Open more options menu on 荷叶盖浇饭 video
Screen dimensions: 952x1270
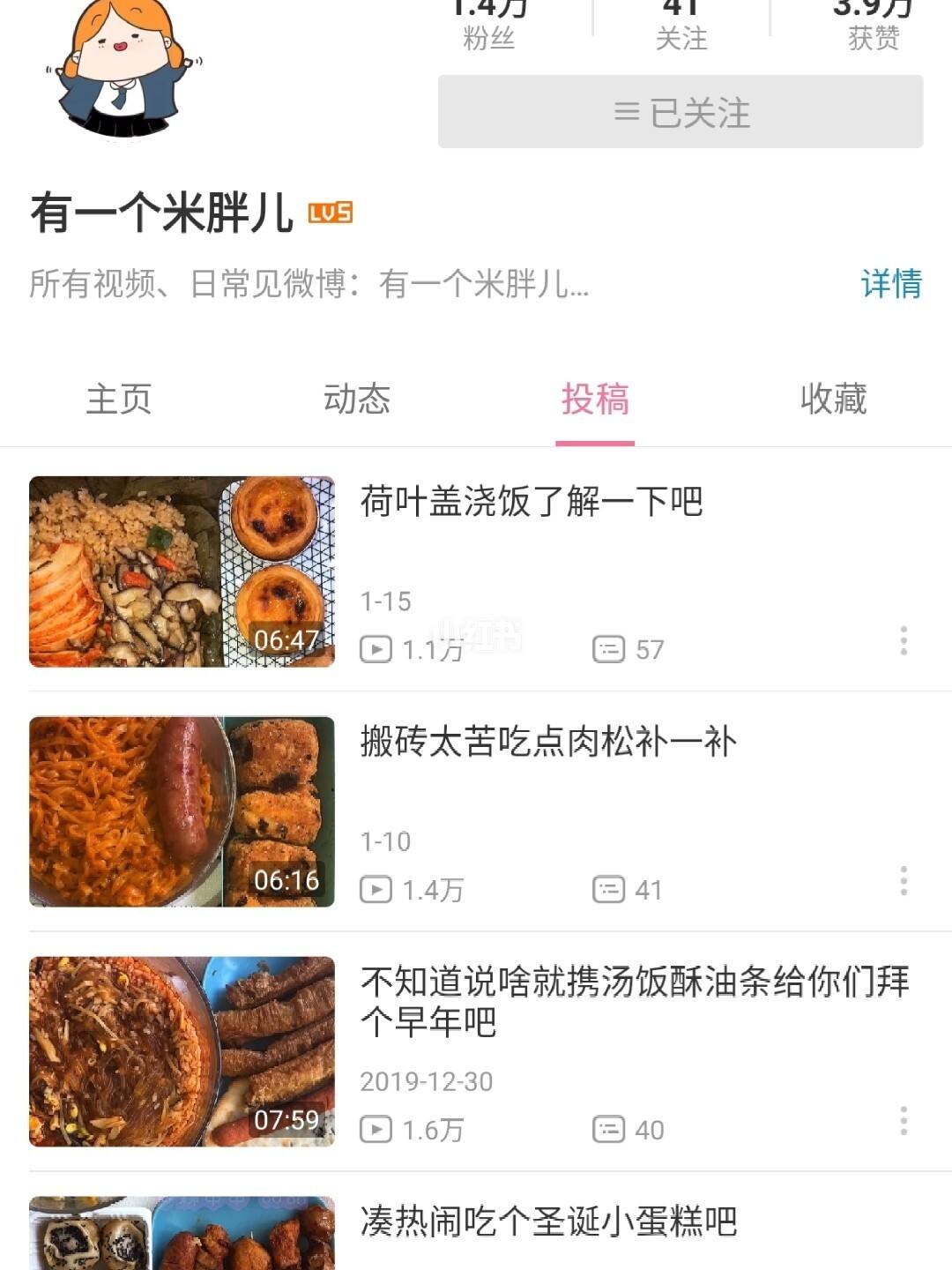tap(904, 639)
